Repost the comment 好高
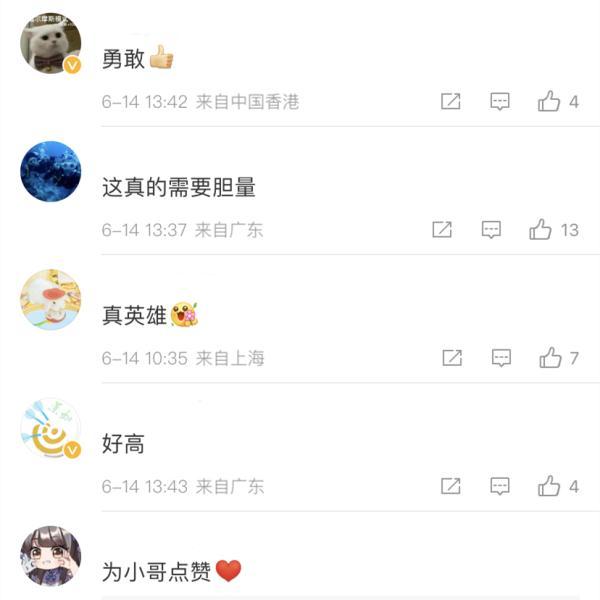 [451, 487]
